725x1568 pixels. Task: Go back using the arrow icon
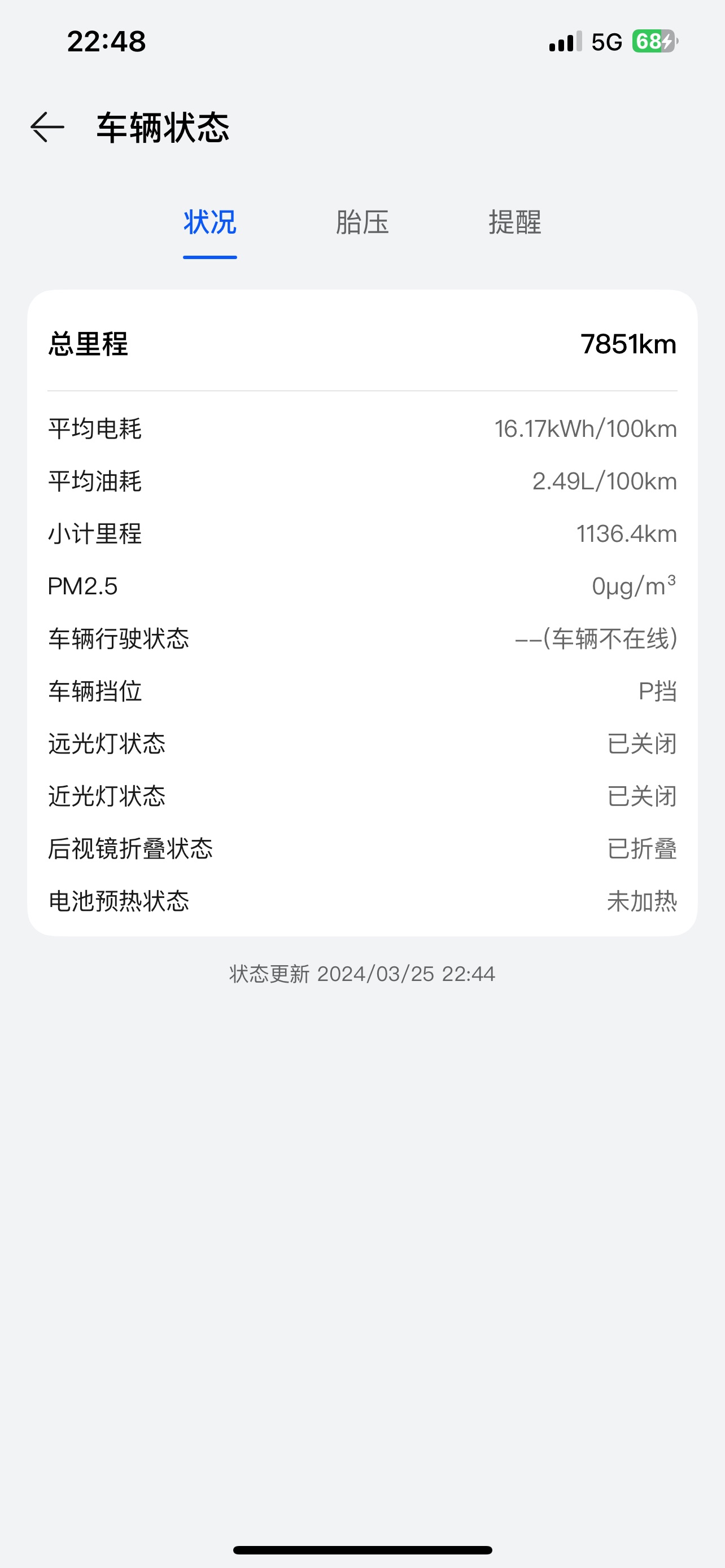coord(47,127)
